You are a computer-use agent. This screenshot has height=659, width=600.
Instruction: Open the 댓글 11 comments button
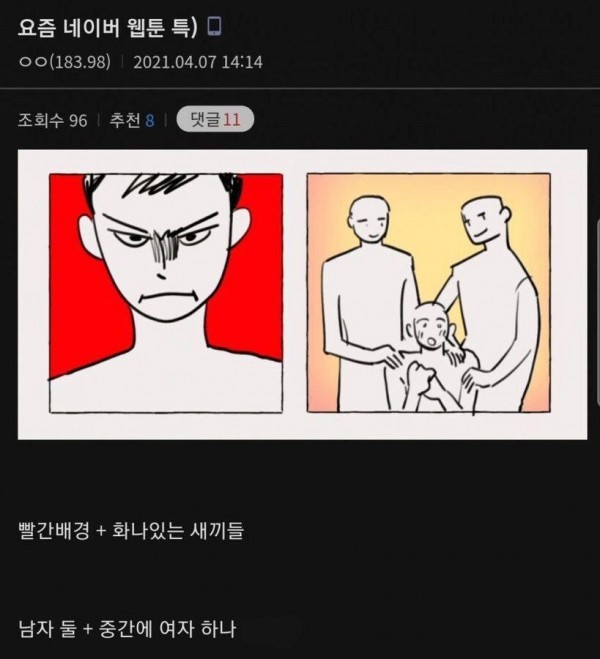[215, 120]
